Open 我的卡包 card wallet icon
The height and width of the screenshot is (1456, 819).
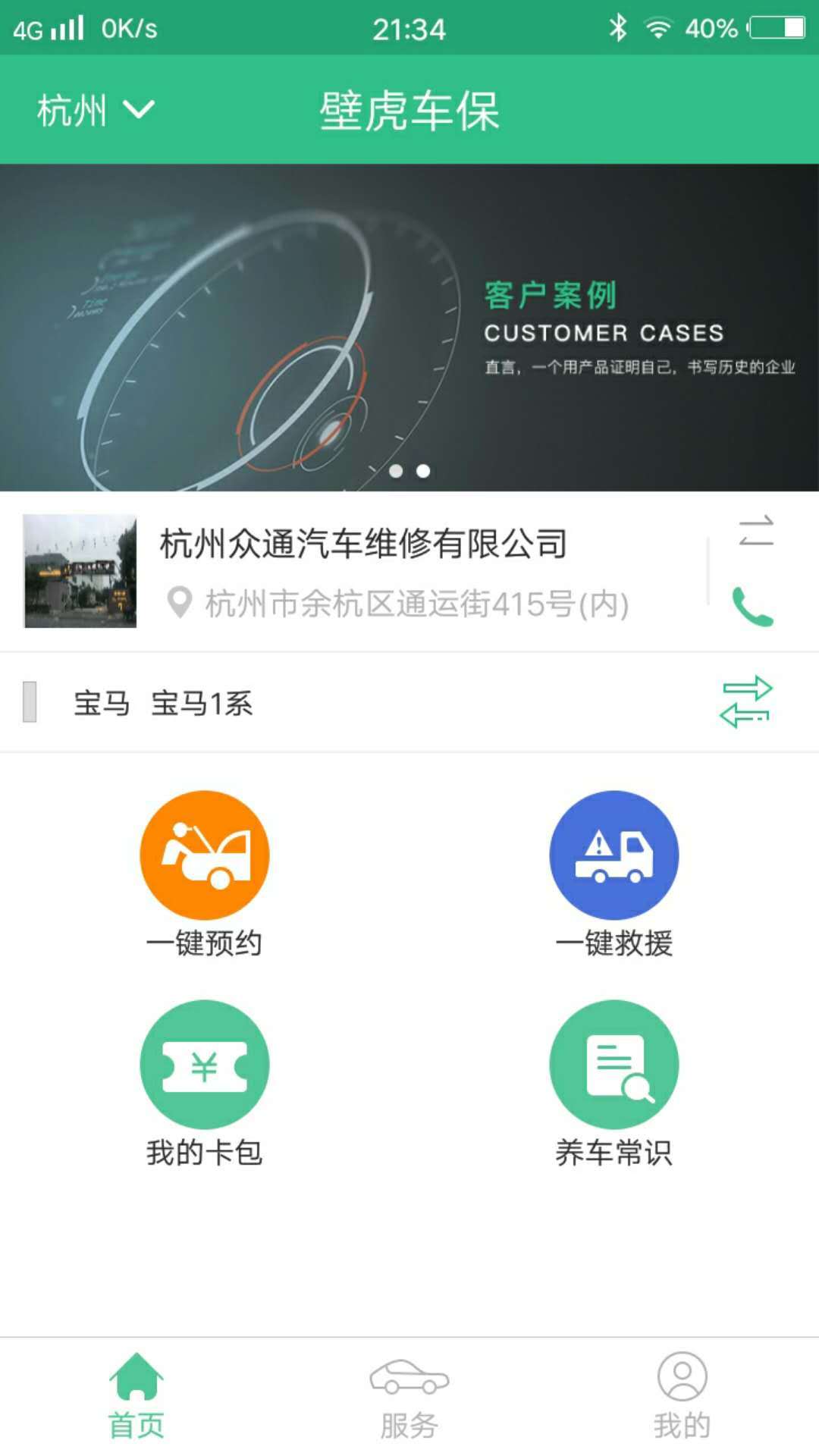coord(203,1065)
